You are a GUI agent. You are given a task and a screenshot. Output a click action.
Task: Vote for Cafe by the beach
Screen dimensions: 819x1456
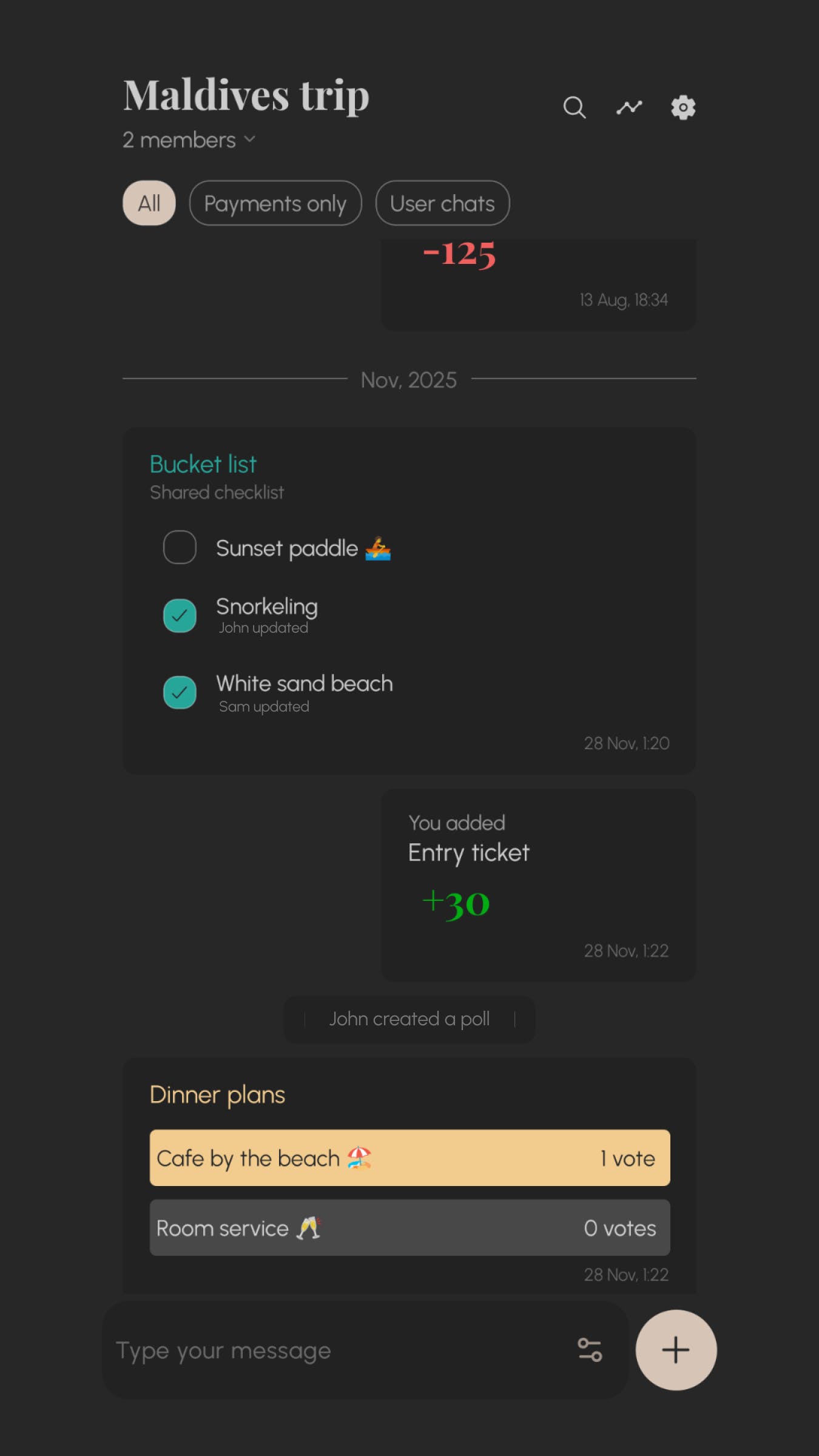pyautogui.click(x=409, y=1158)
